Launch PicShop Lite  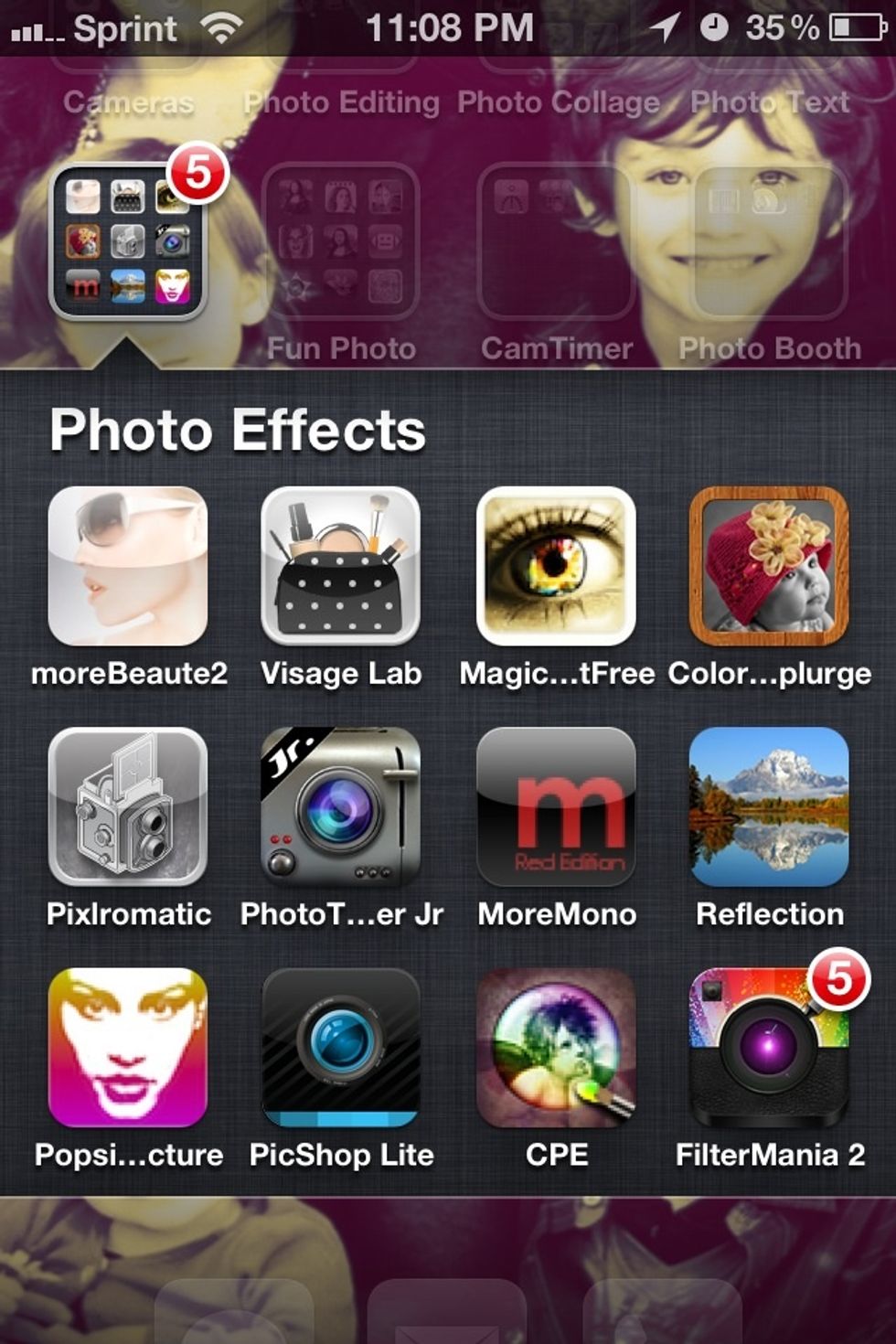[341, 1048]
